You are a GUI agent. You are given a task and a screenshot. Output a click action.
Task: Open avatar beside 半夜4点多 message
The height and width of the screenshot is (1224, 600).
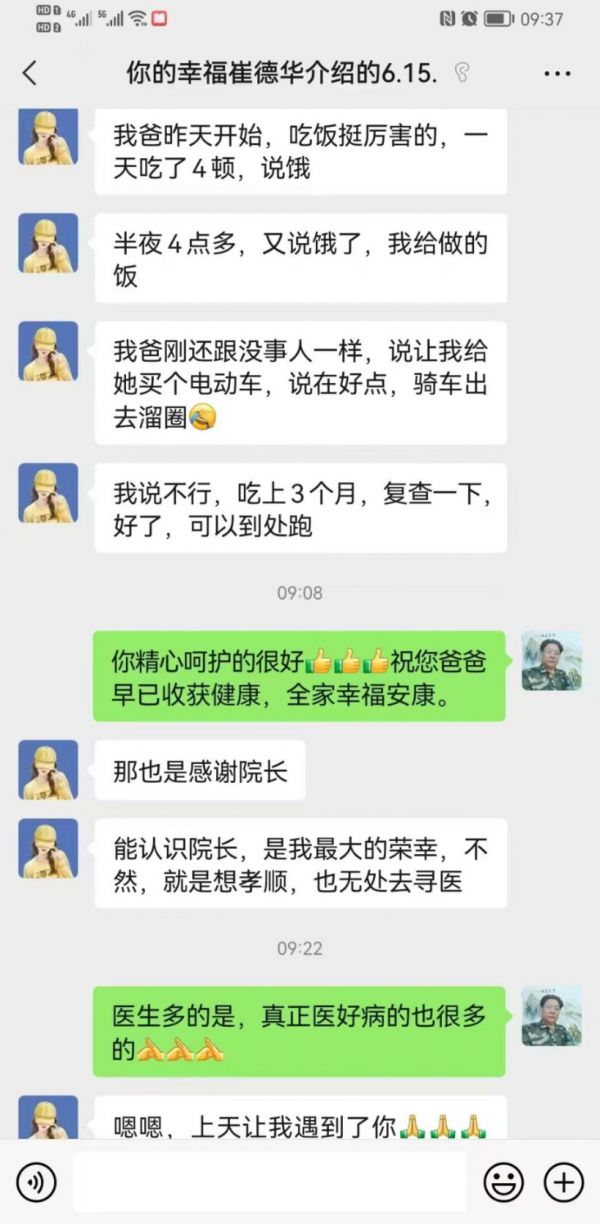pos(48,243)
